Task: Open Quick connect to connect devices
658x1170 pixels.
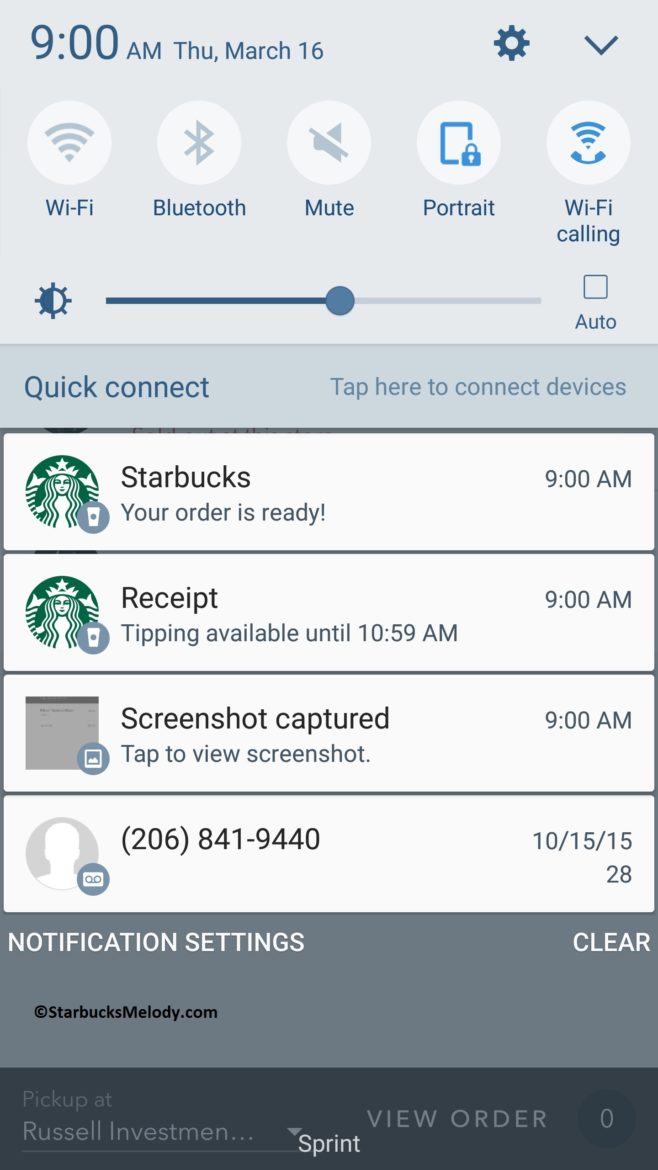Action: (x=329, y=387)
